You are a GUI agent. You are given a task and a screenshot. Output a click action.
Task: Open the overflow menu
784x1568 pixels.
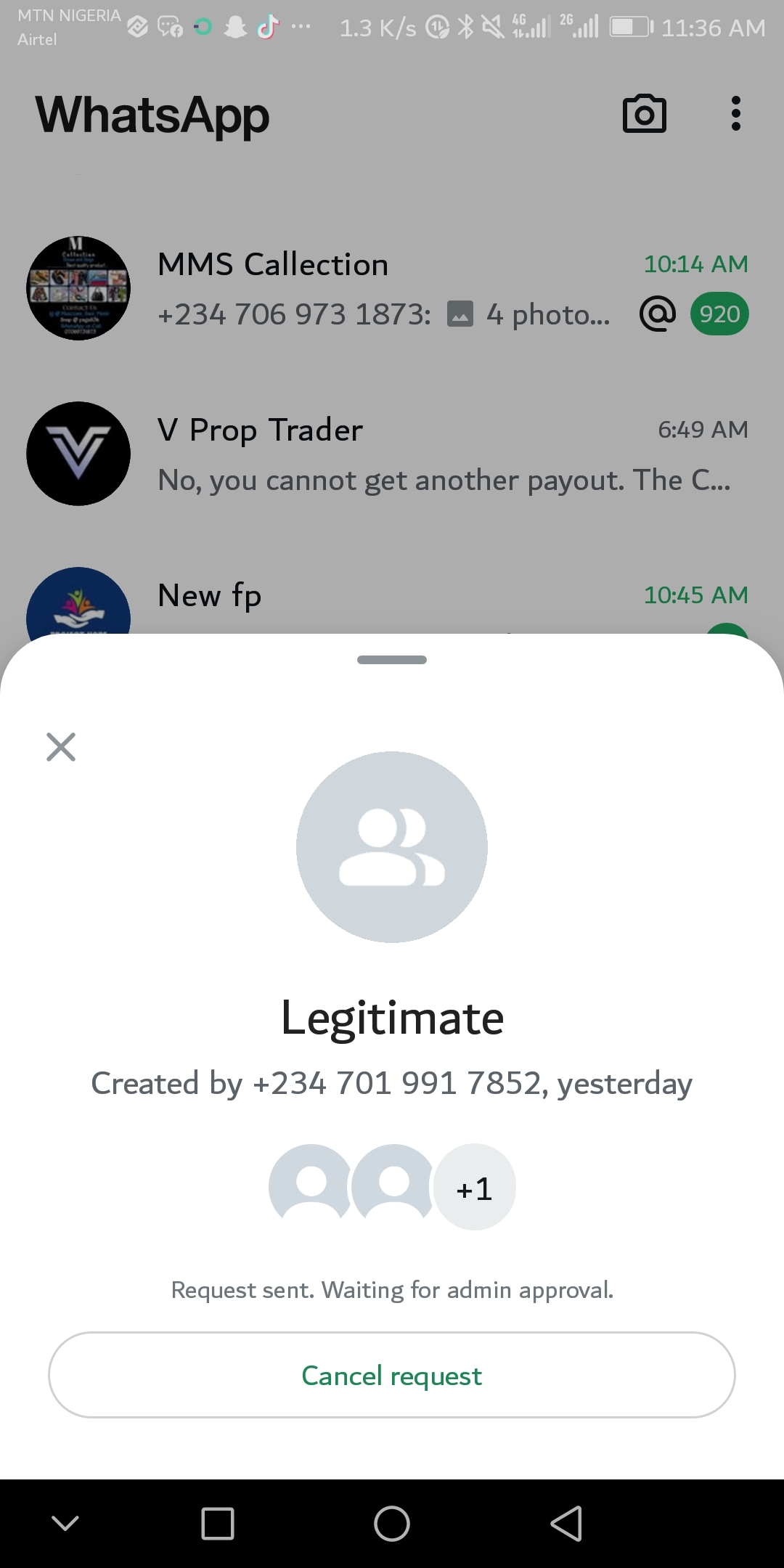pos(735,114)
